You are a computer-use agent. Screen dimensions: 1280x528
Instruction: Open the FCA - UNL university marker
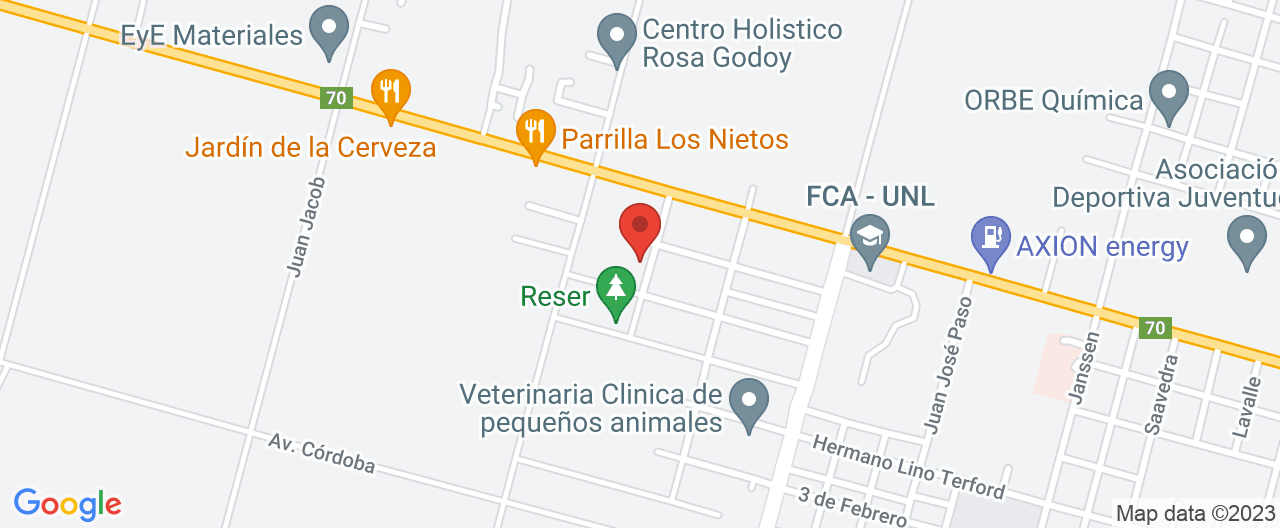point(869,237)
